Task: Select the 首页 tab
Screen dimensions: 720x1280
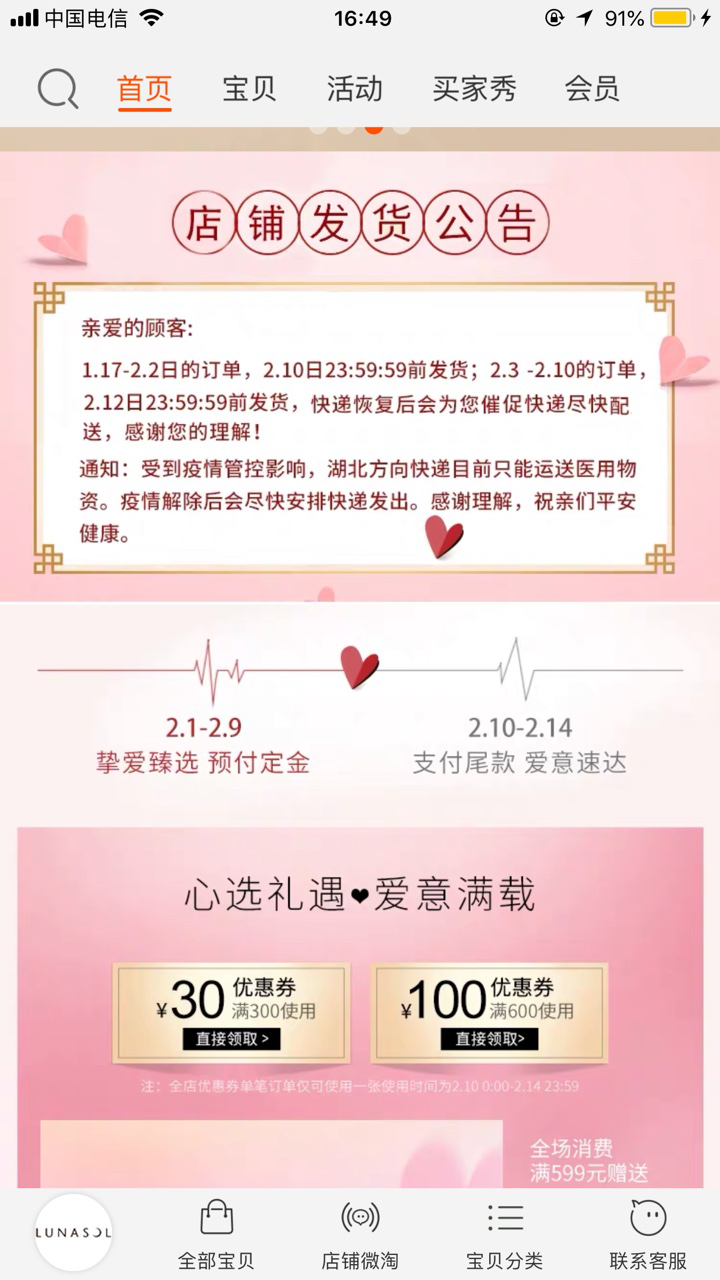Action: pyautogui.click(x=145, y=89)
